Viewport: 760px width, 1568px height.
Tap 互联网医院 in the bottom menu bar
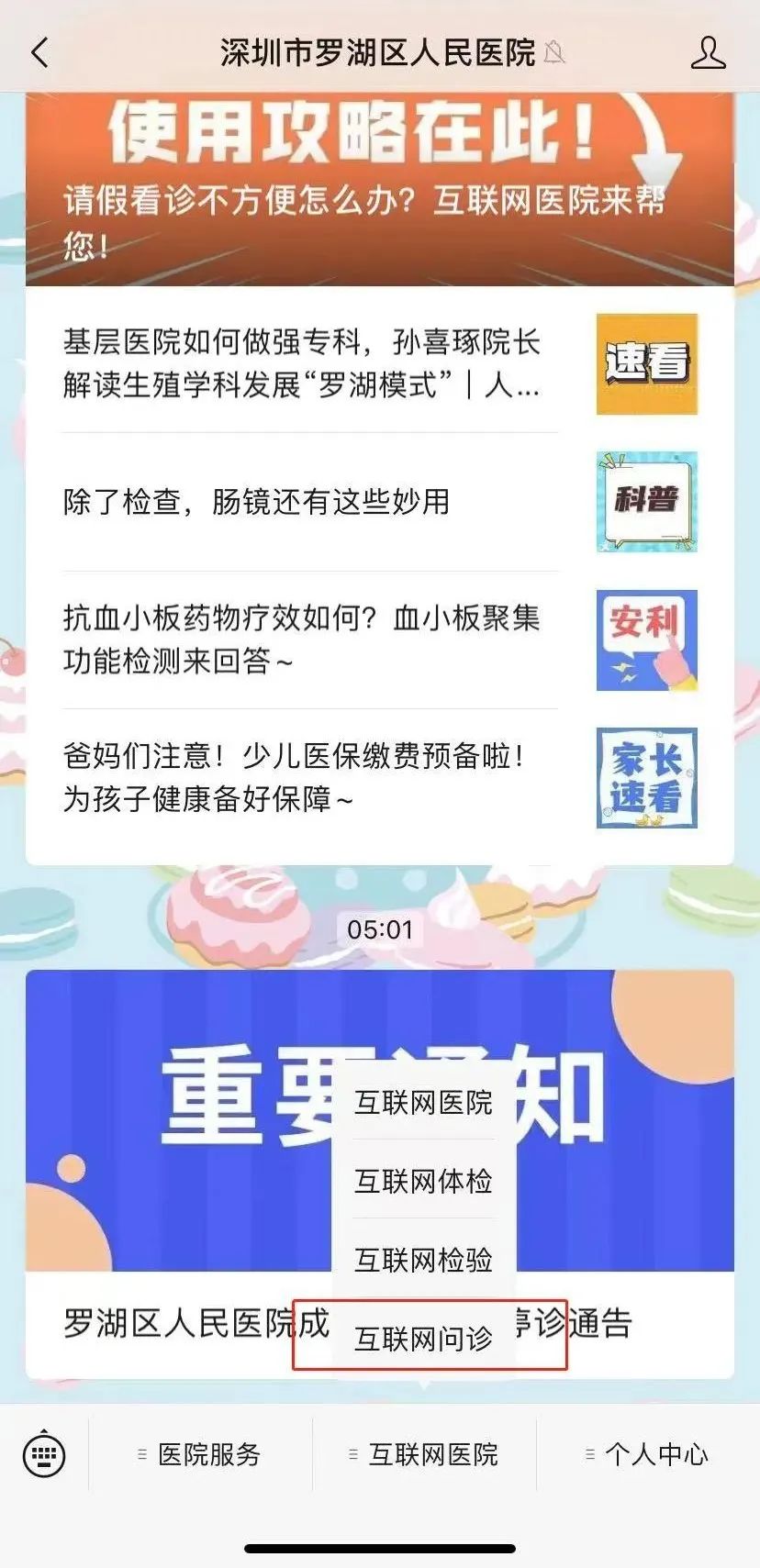click(x=424, y=1454)
